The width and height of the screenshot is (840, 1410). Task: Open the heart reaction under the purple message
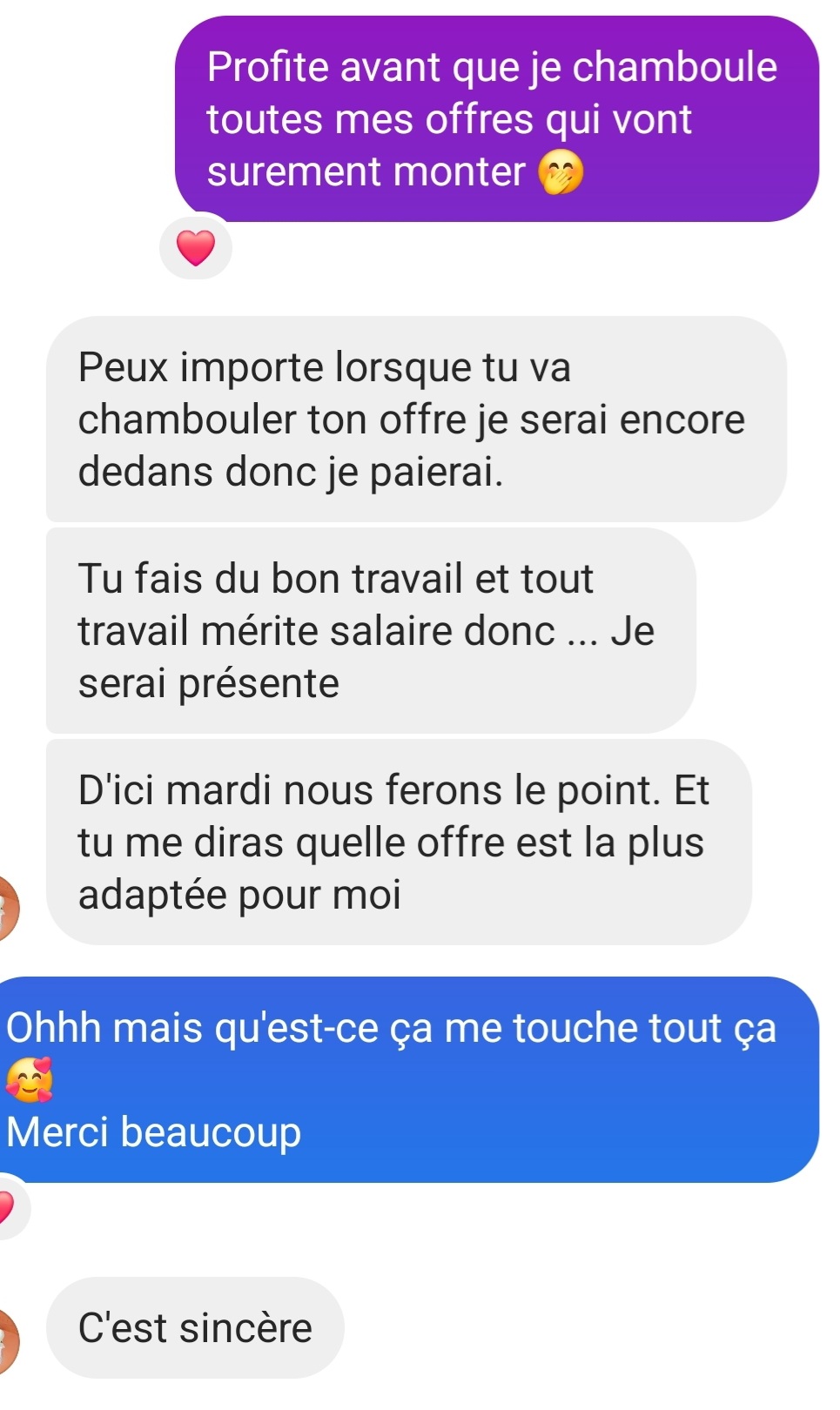click(x=196, y=248)
